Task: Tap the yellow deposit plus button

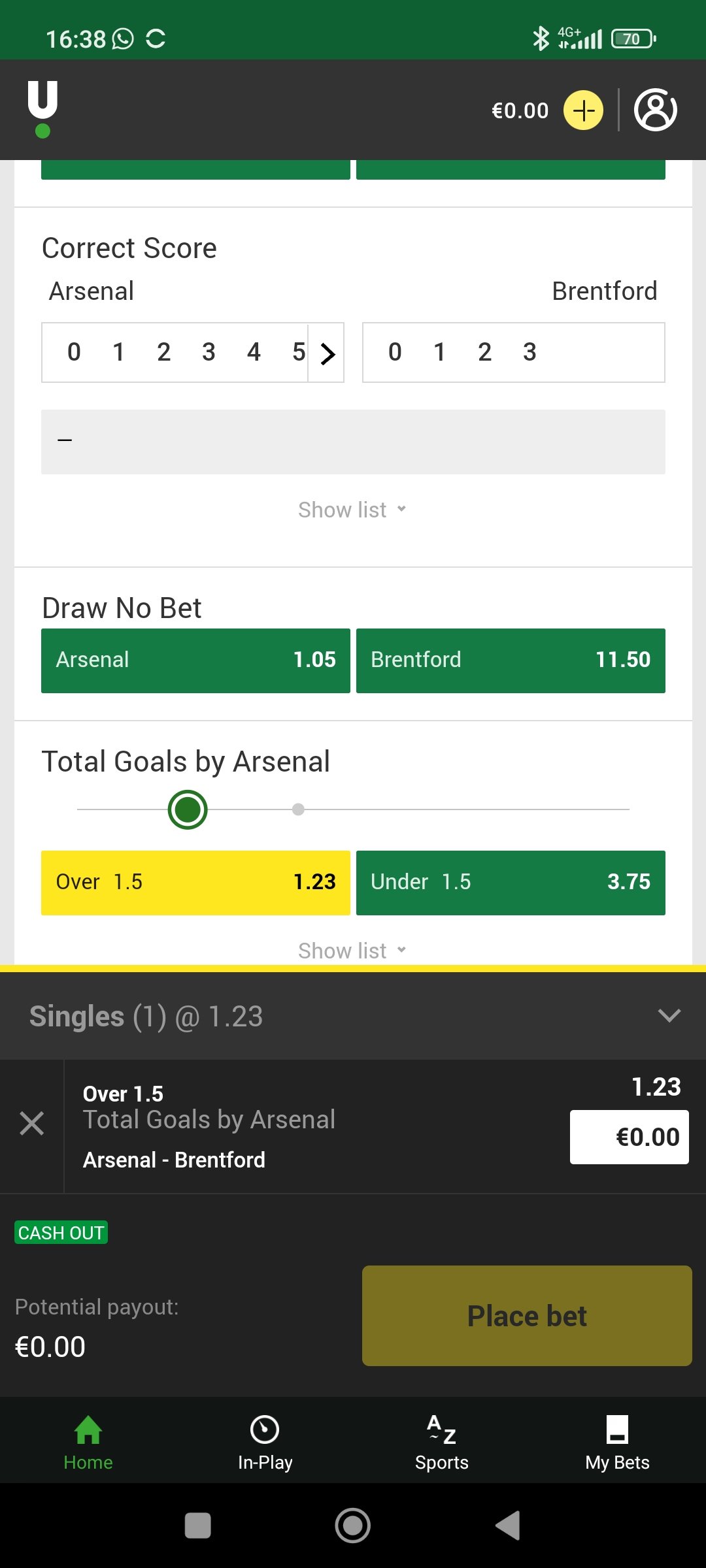Action: (583, 110)
